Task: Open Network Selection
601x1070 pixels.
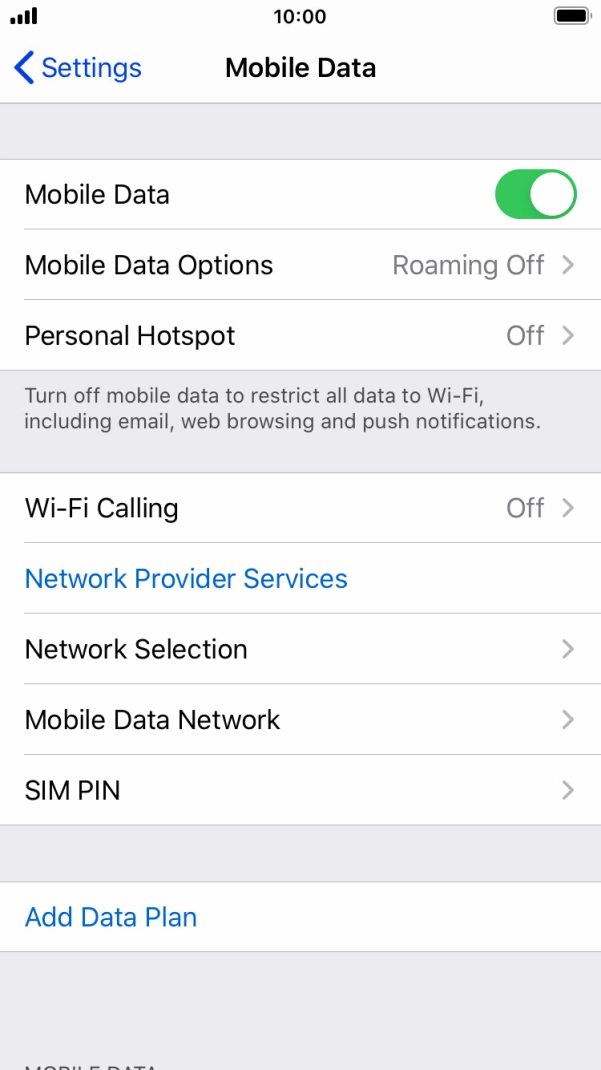Action: pos(300,649)
